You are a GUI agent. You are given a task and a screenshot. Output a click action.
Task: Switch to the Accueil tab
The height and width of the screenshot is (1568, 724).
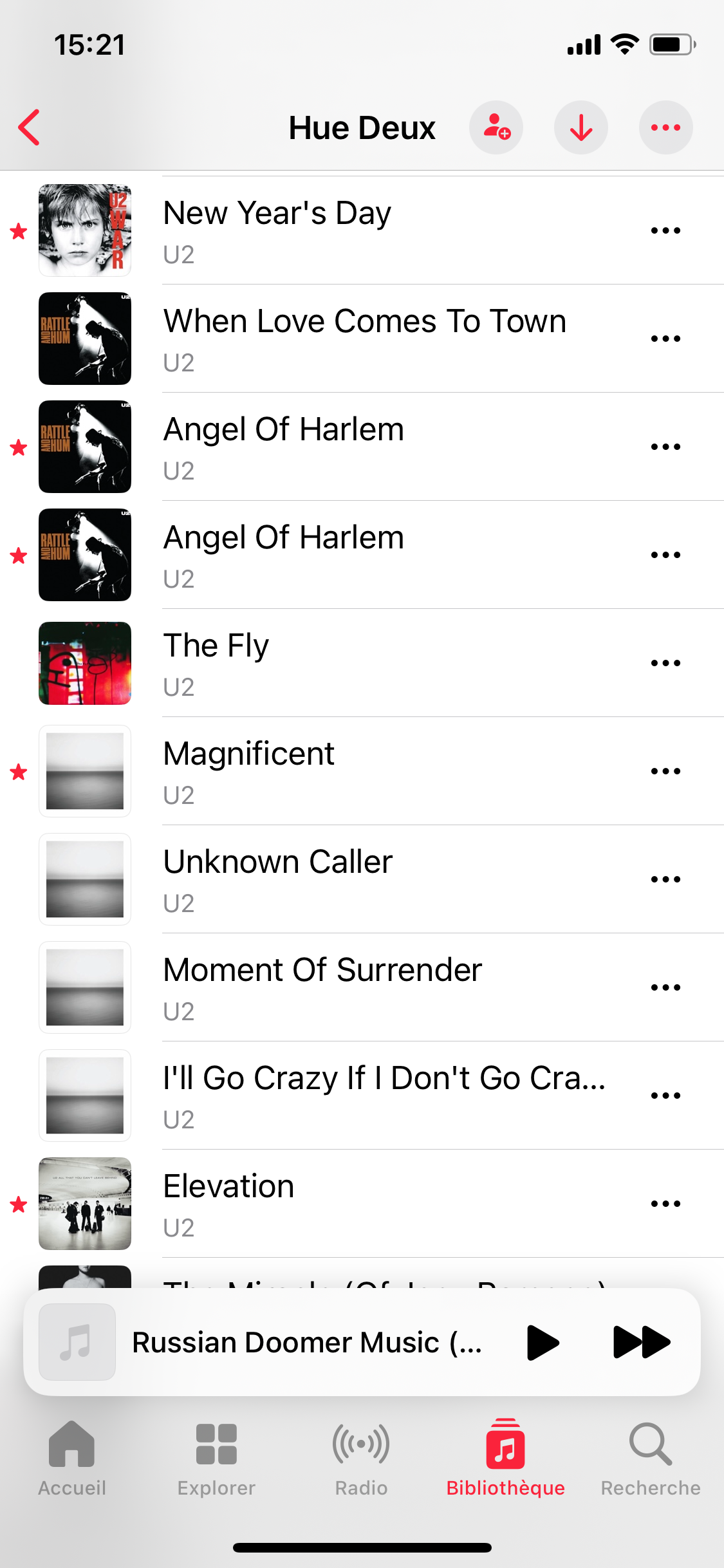pos(72,1459)
